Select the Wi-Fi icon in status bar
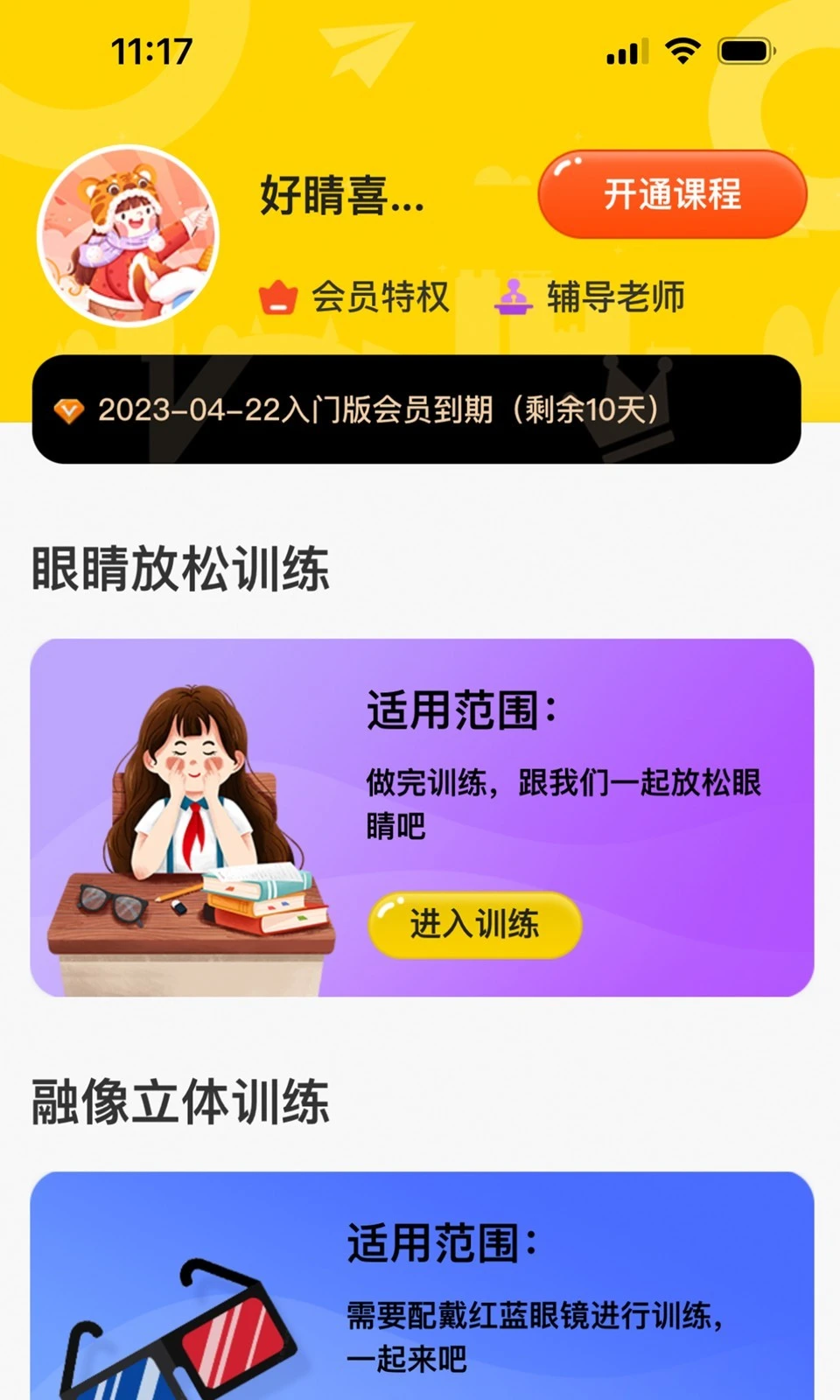 (x=683, y=52)
